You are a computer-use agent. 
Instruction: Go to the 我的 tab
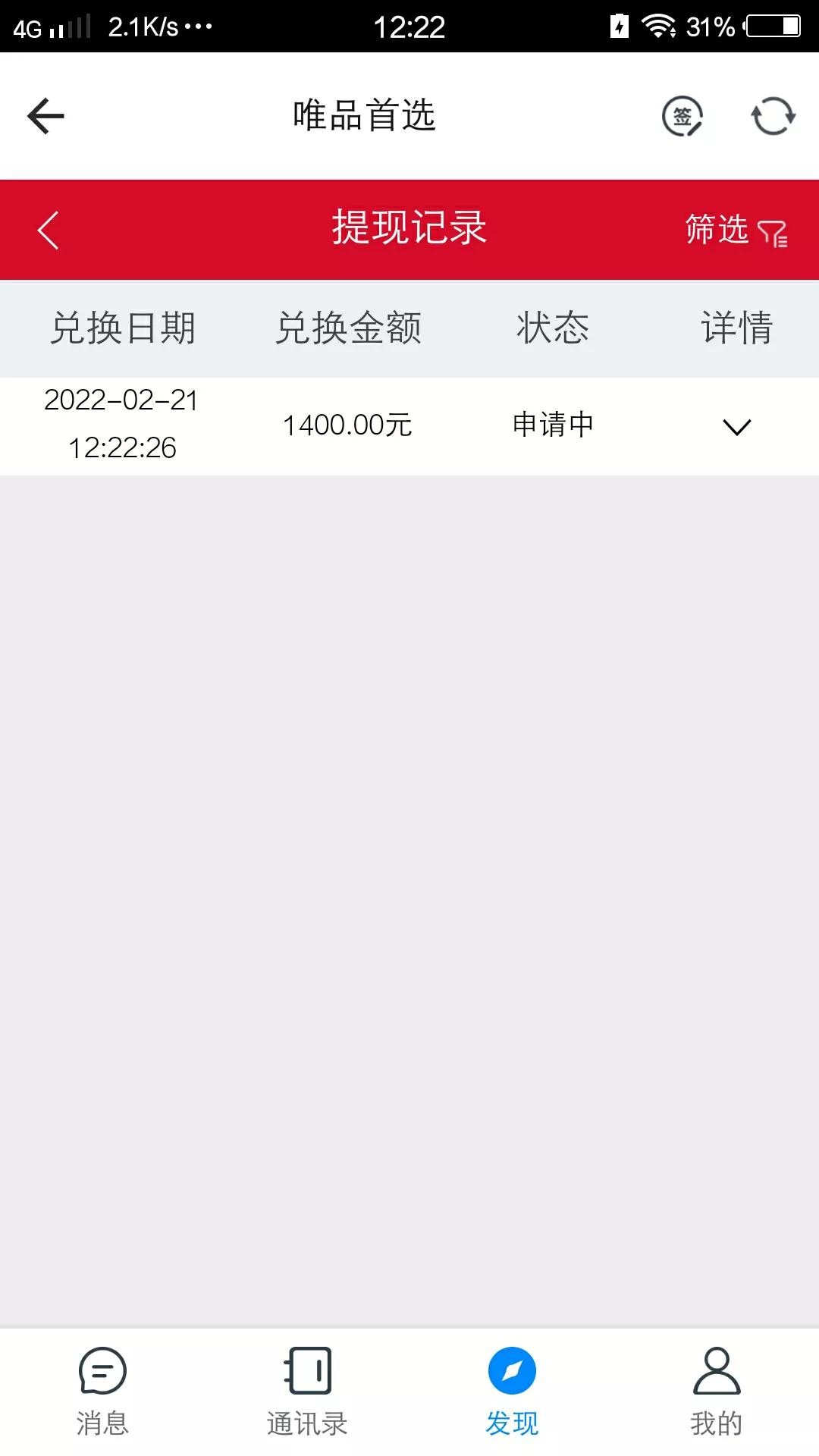tap(717, 1392)
